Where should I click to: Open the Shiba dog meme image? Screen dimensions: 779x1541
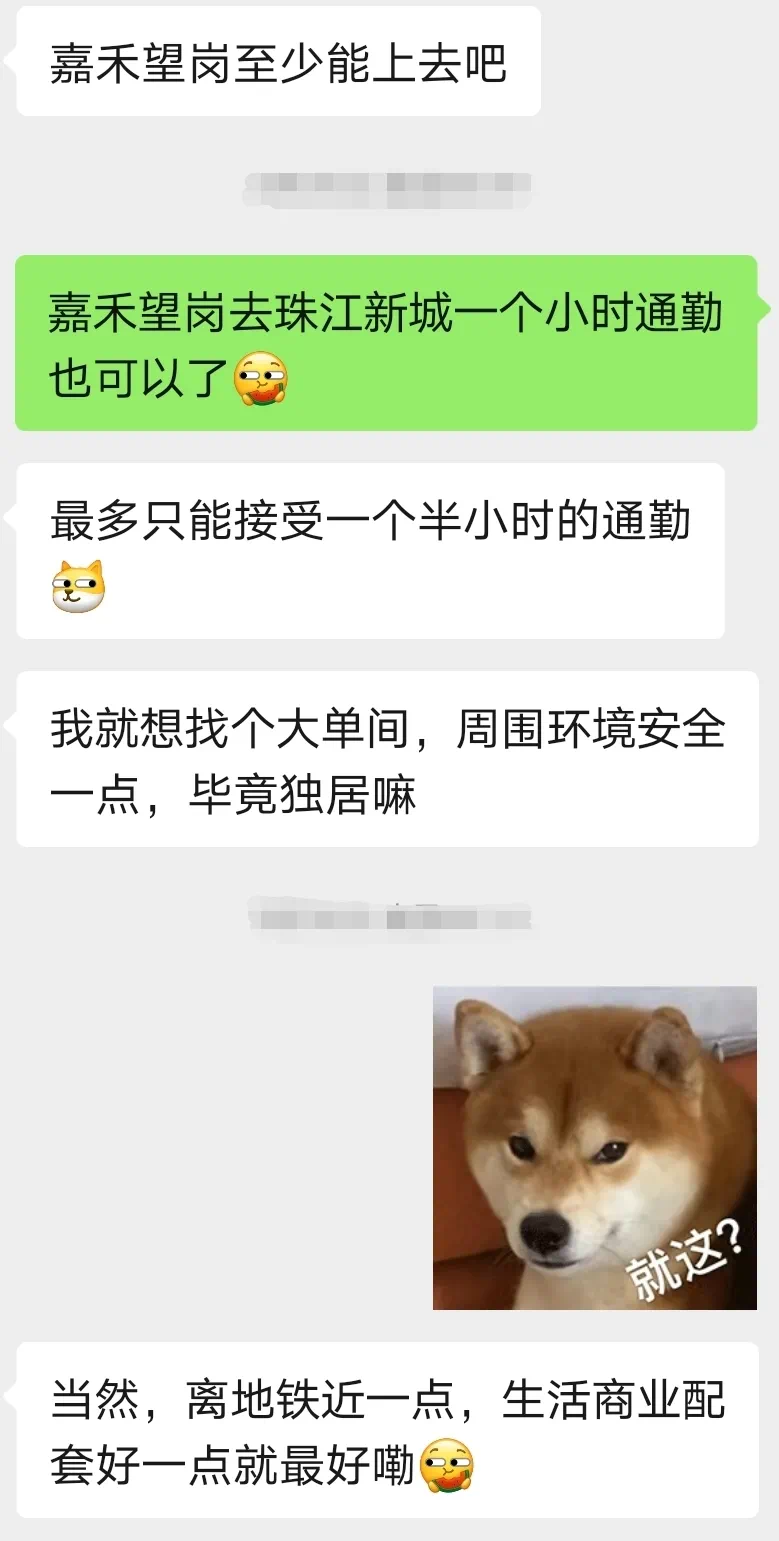(x=594, y=1147)
